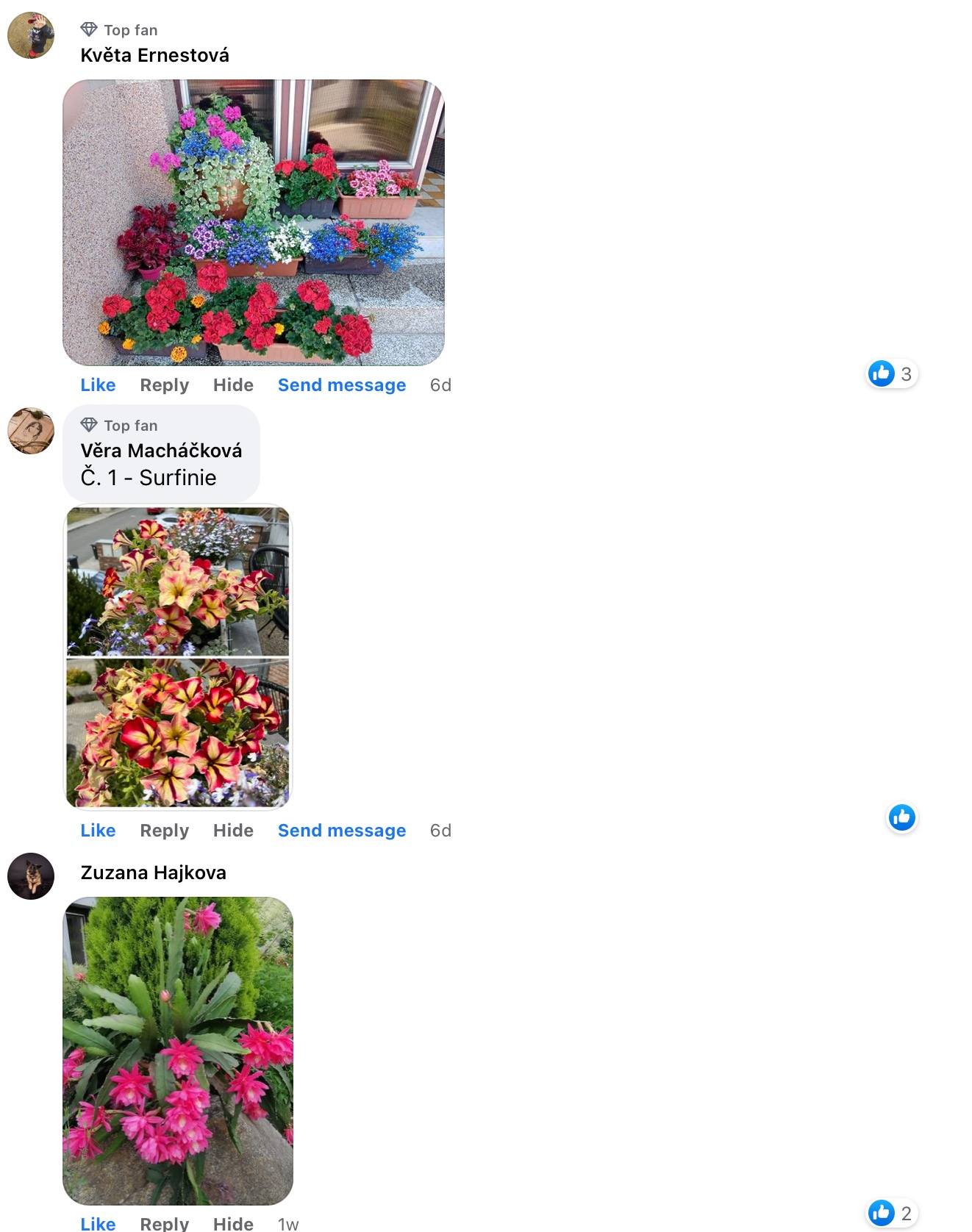Send message to Věra Macháčková
972x1232 pixels.
pos(341,831)
